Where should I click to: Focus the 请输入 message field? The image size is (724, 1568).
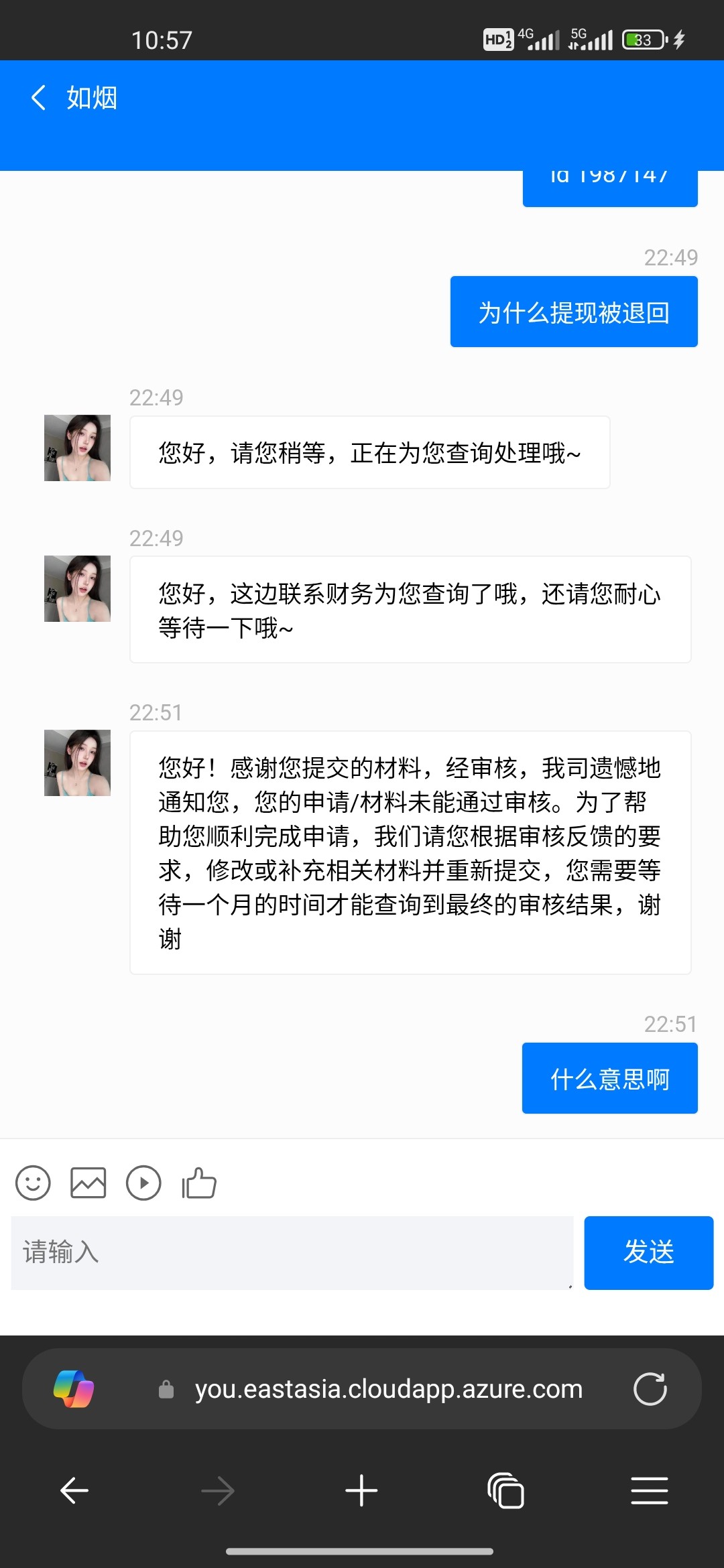coord(292,1252)
